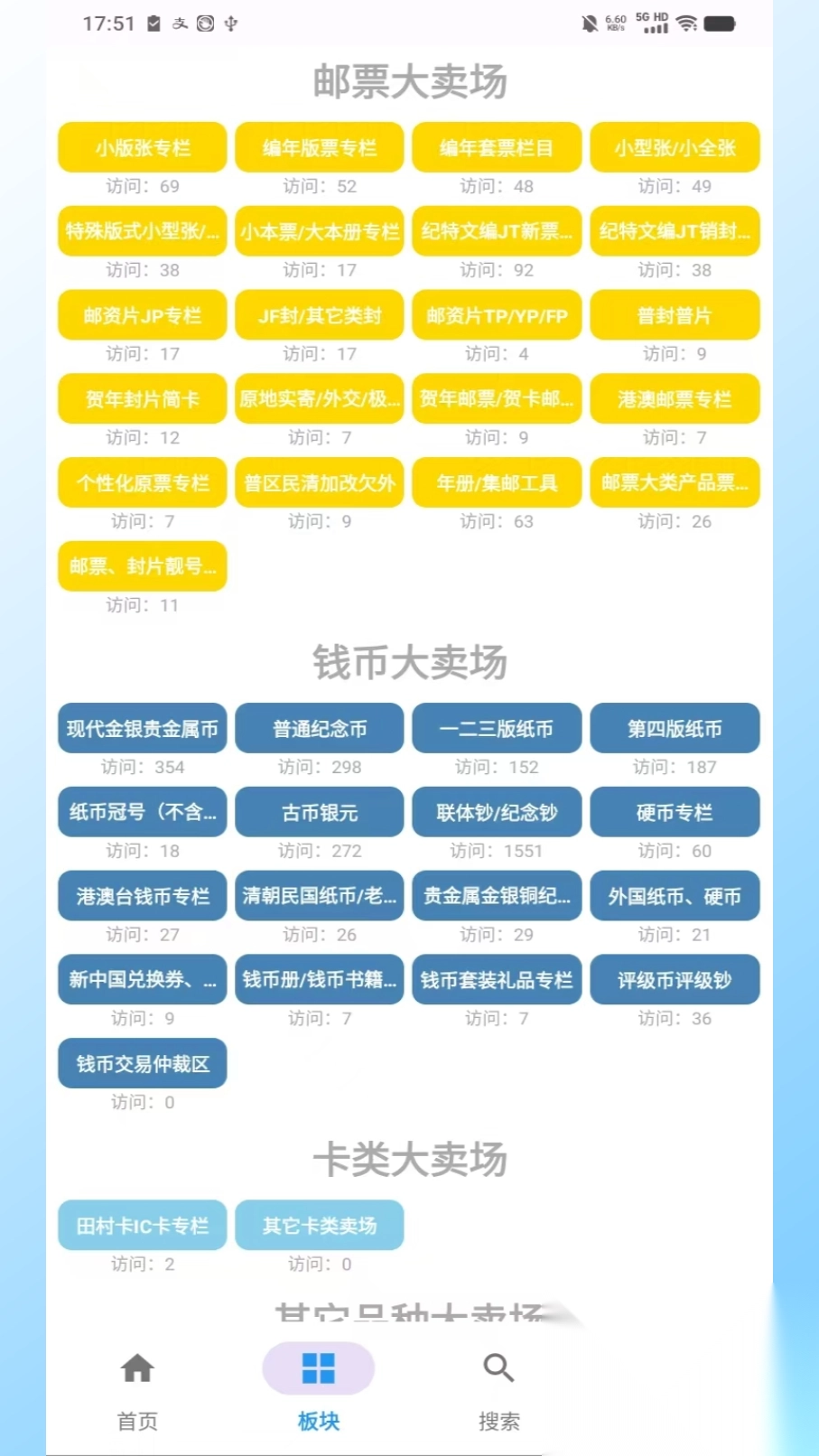Open 现代金银贵金属币 board
The width and height of the screenshot is (819, 1456).
[x=143, y=728]
